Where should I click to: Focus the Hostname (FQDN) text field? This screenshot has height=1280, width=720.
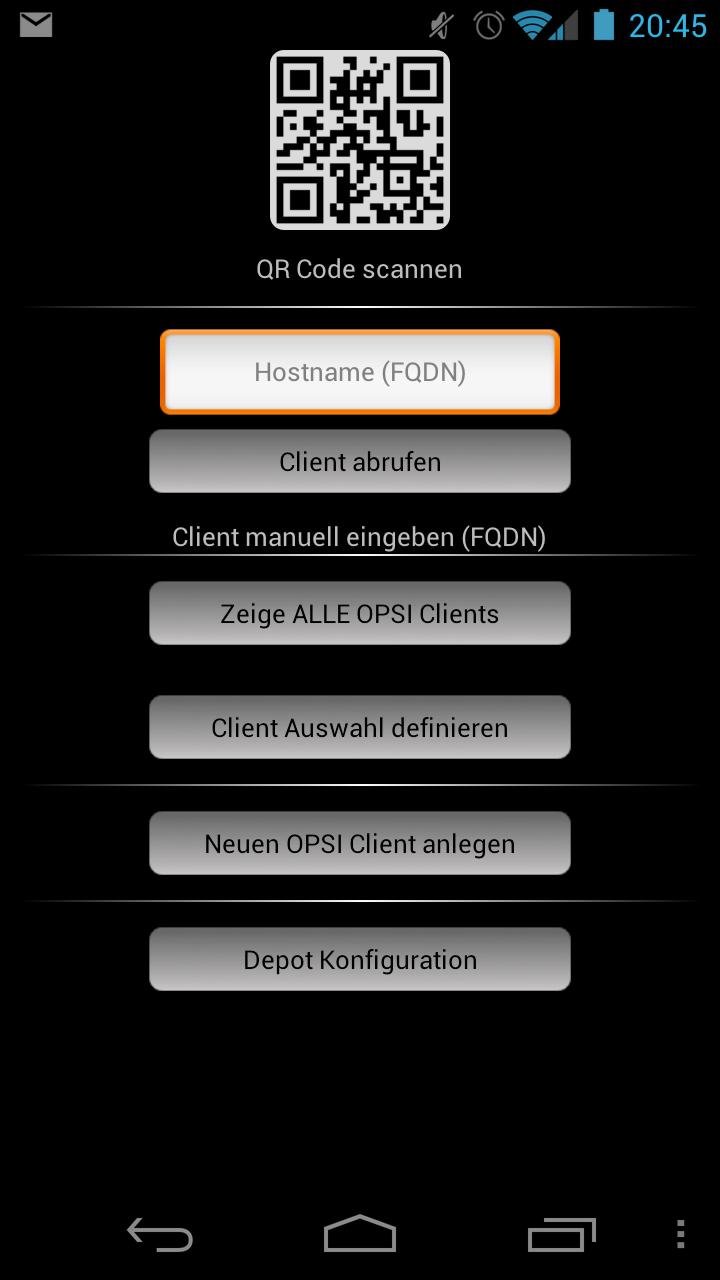pos(360,372)
